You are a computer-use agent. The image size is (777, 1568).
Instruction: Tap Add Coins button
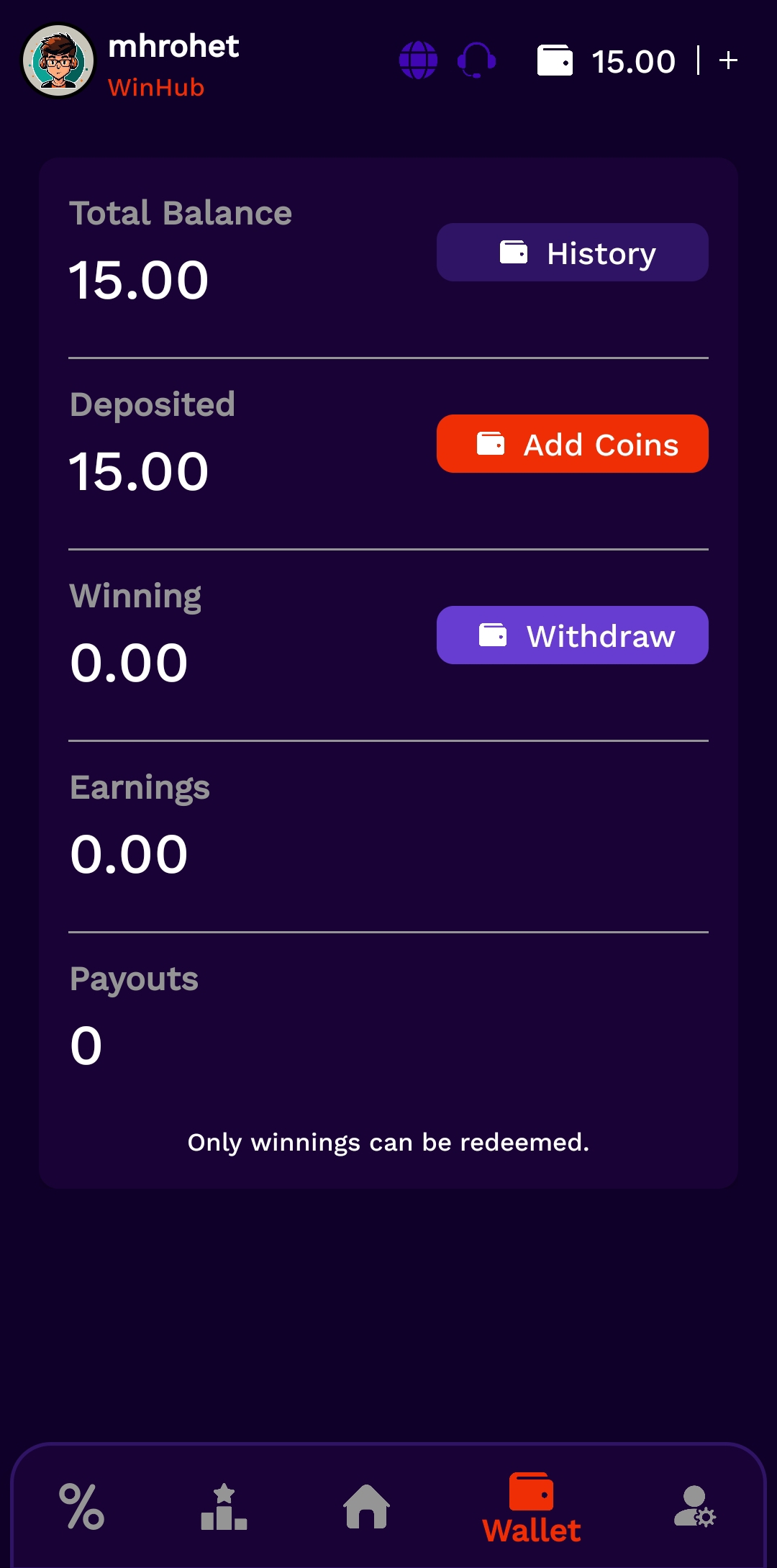click(x=573, y=444)
